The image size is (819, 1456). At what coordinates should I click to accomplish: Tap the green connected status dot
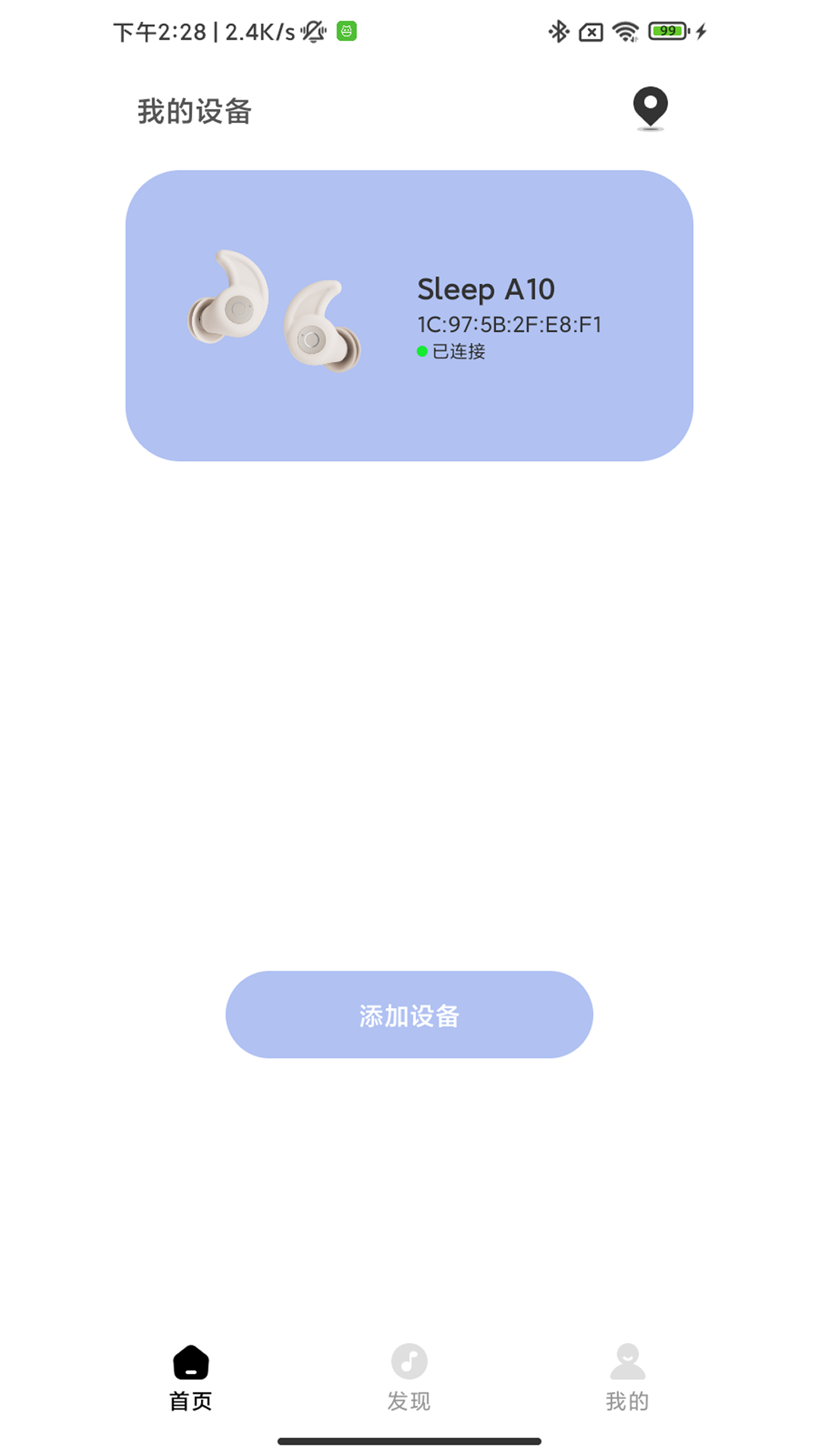coord(422,352)
